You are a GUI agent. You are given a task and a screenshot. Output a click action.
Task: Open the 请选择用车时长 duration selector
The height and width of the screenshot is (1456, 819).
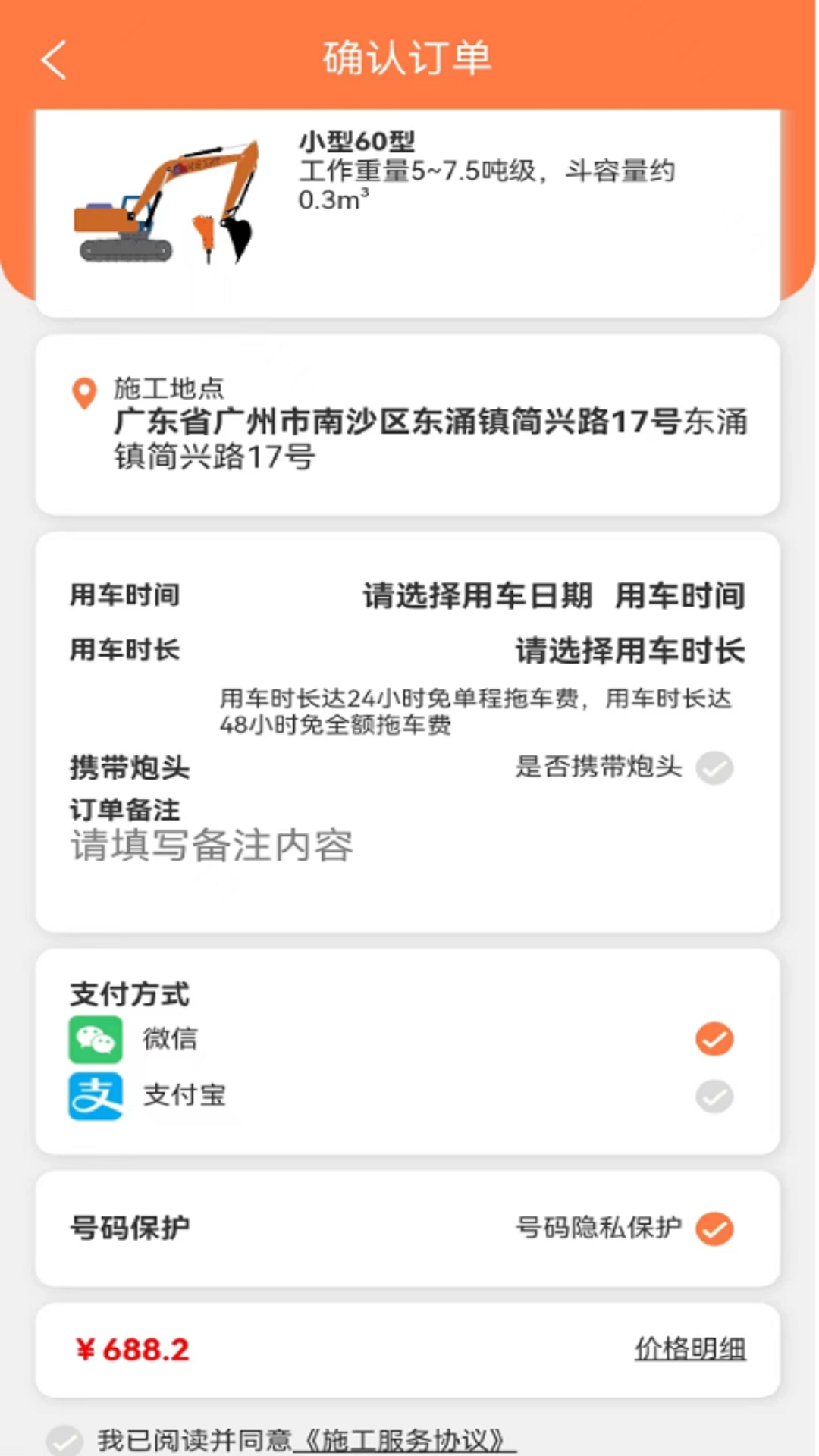[630, 650]
